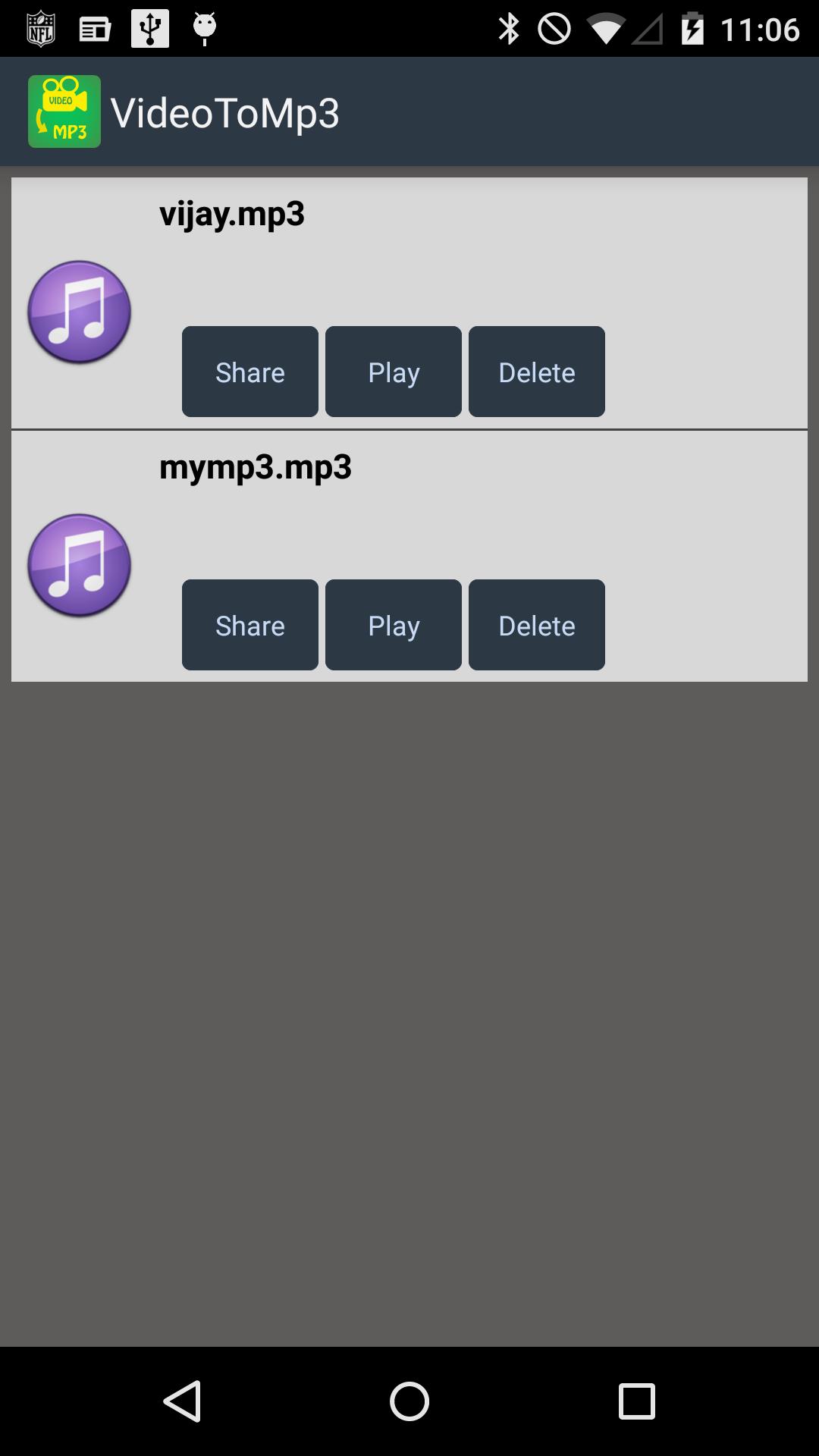The height and width of the screenshot is (1456, 819).
Task: Click the music note icon next to mymp3.mp3
Action: [79, 565]
